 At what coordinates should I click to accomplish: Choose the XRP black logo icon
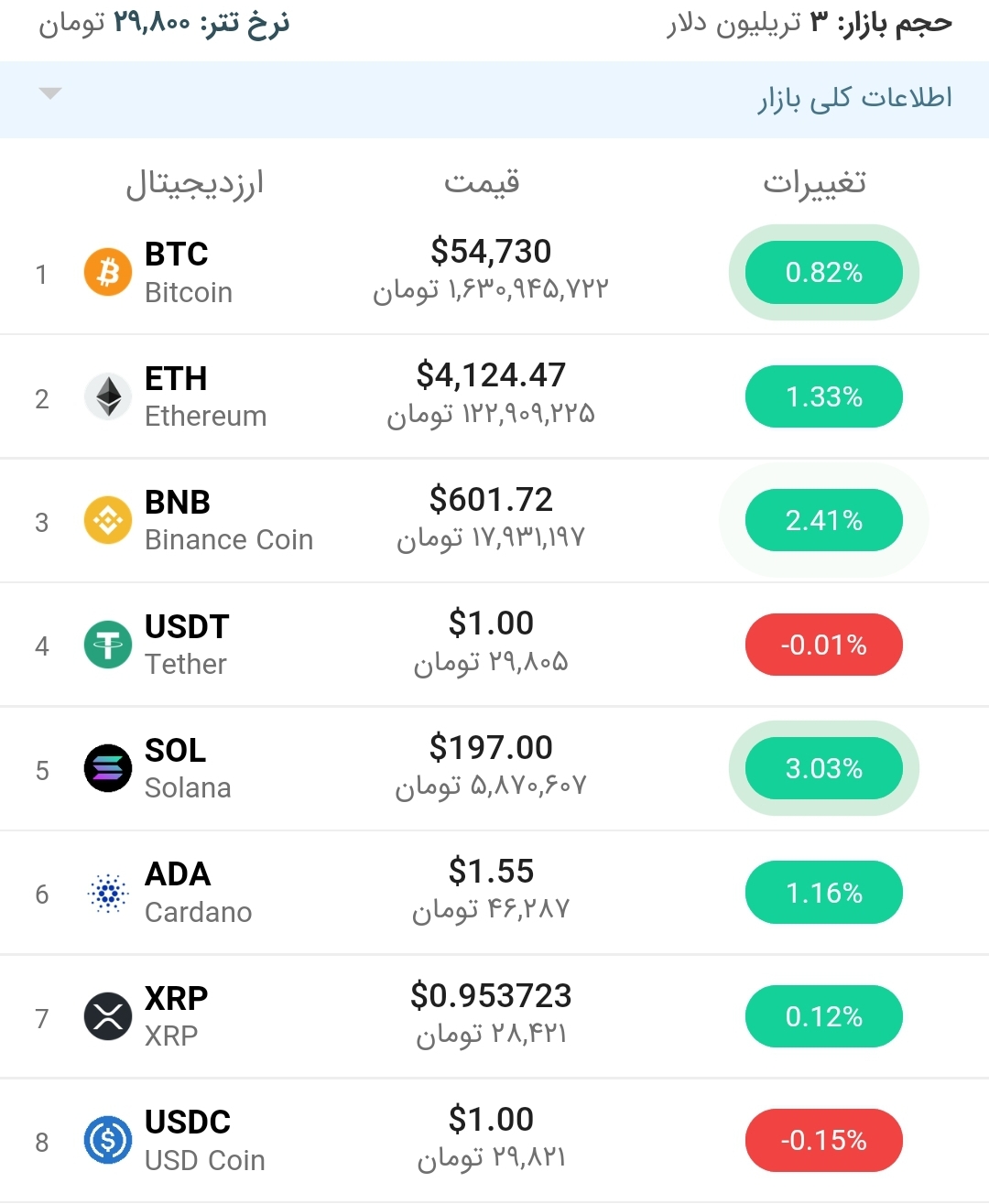pos(107,1016)
